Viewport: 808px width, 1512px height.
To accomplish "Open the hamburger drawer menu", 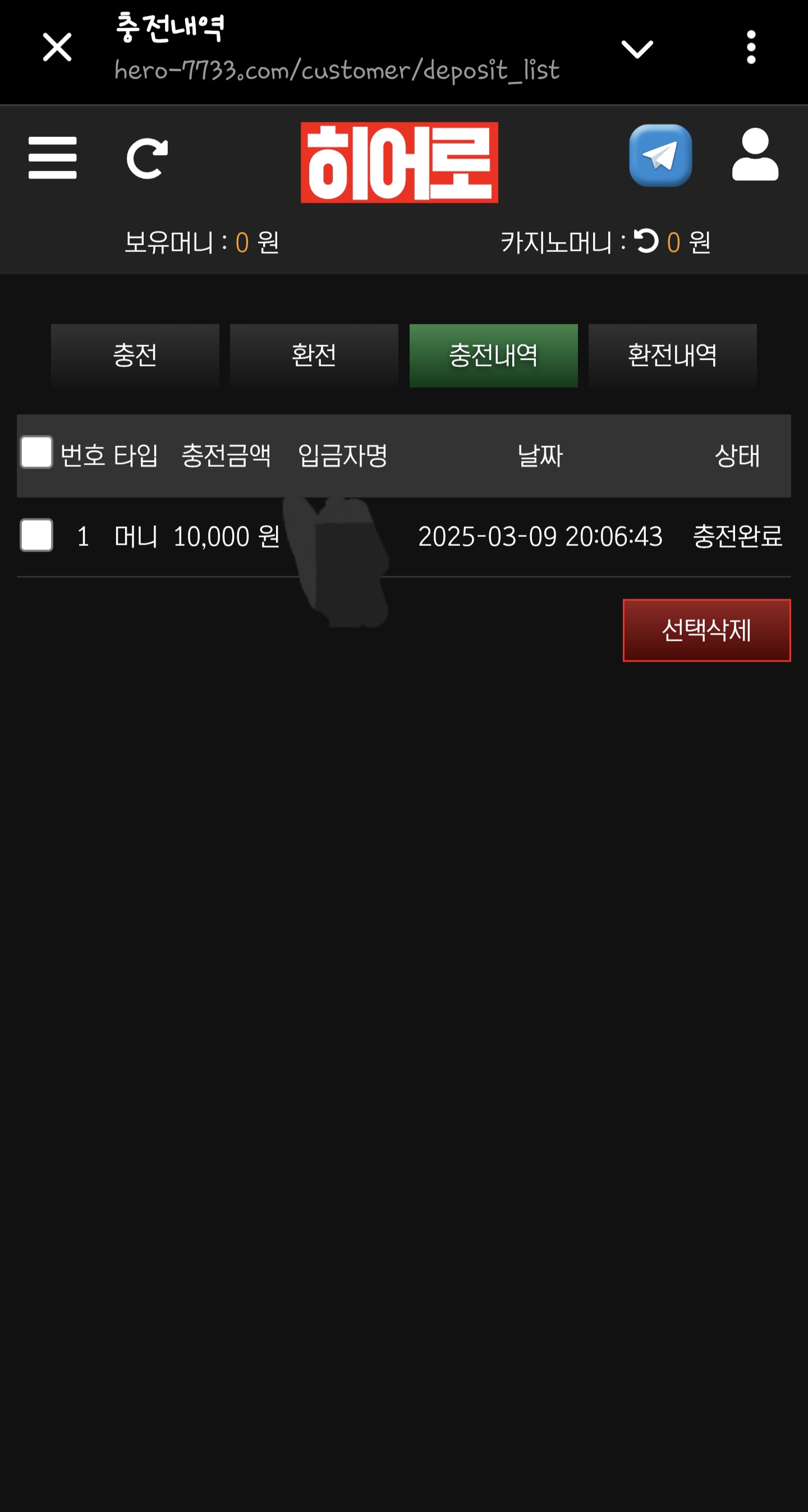I will tap(52, 157).
